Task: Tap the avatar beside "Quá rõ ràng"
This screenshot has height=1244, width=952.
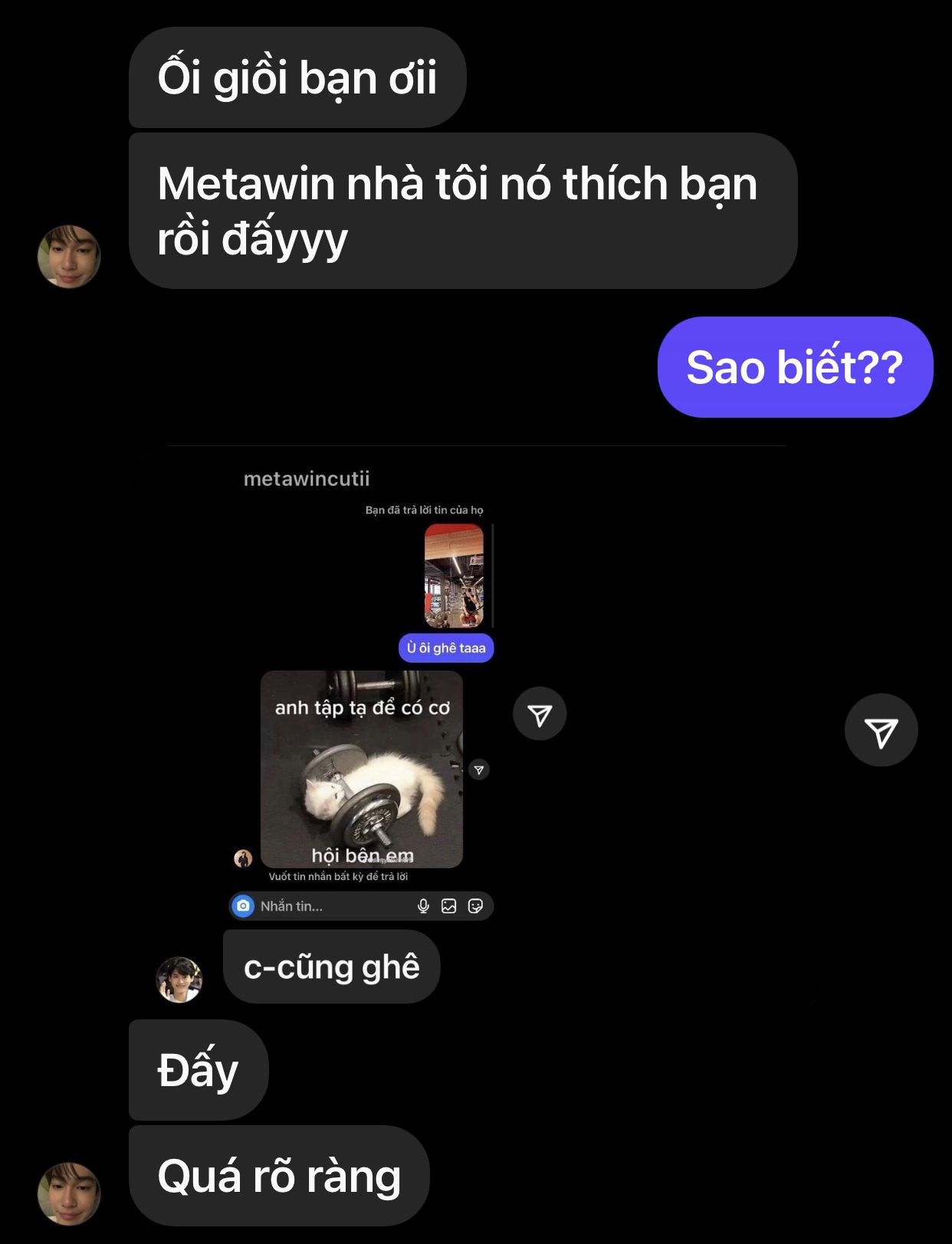Action: click(x=69, y=1193)
